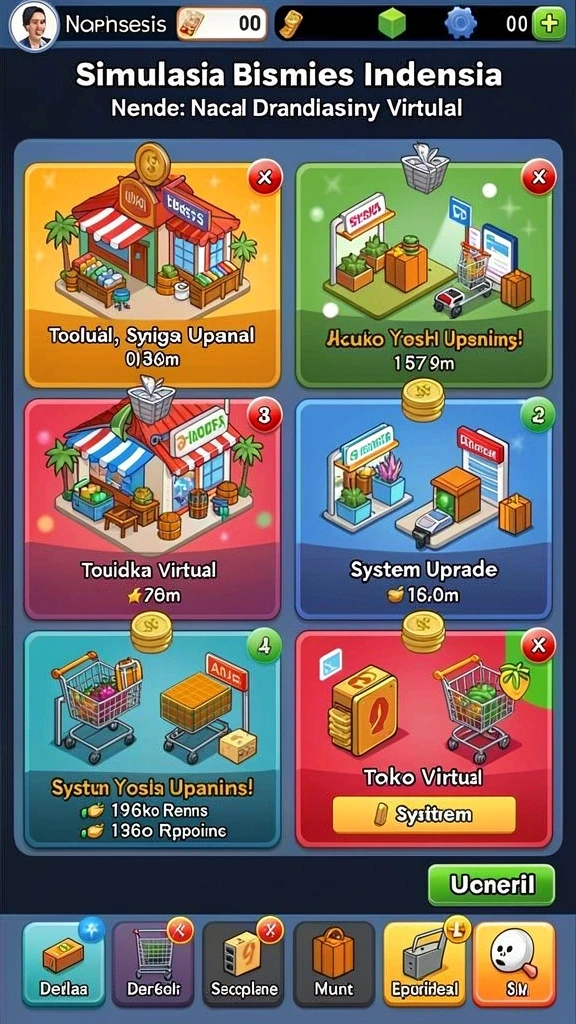This screenshot has width=576, height=1024.
Task: Open the Hcuko Yoshl Upsnimg card
Action: point(424,274)
